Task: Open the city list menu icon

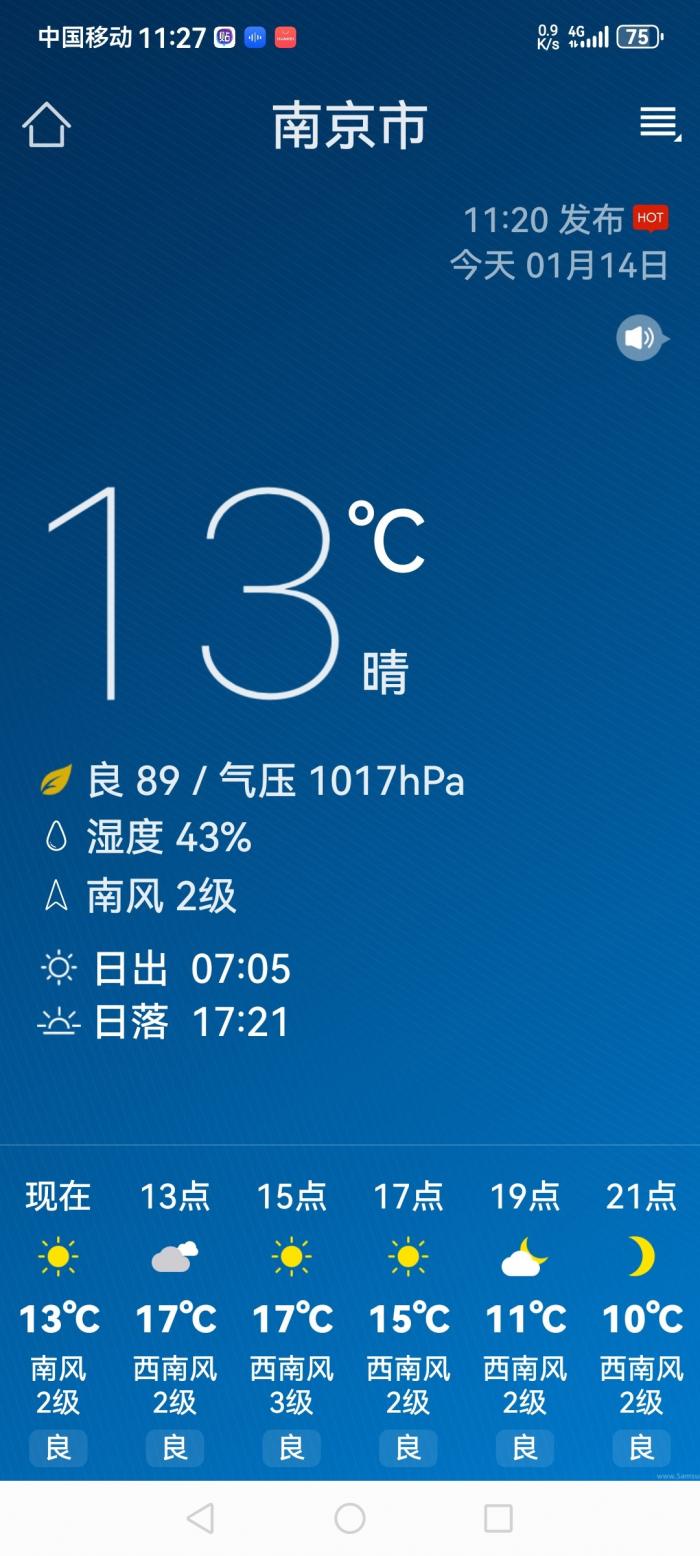Action: click(x=658, y=124)
